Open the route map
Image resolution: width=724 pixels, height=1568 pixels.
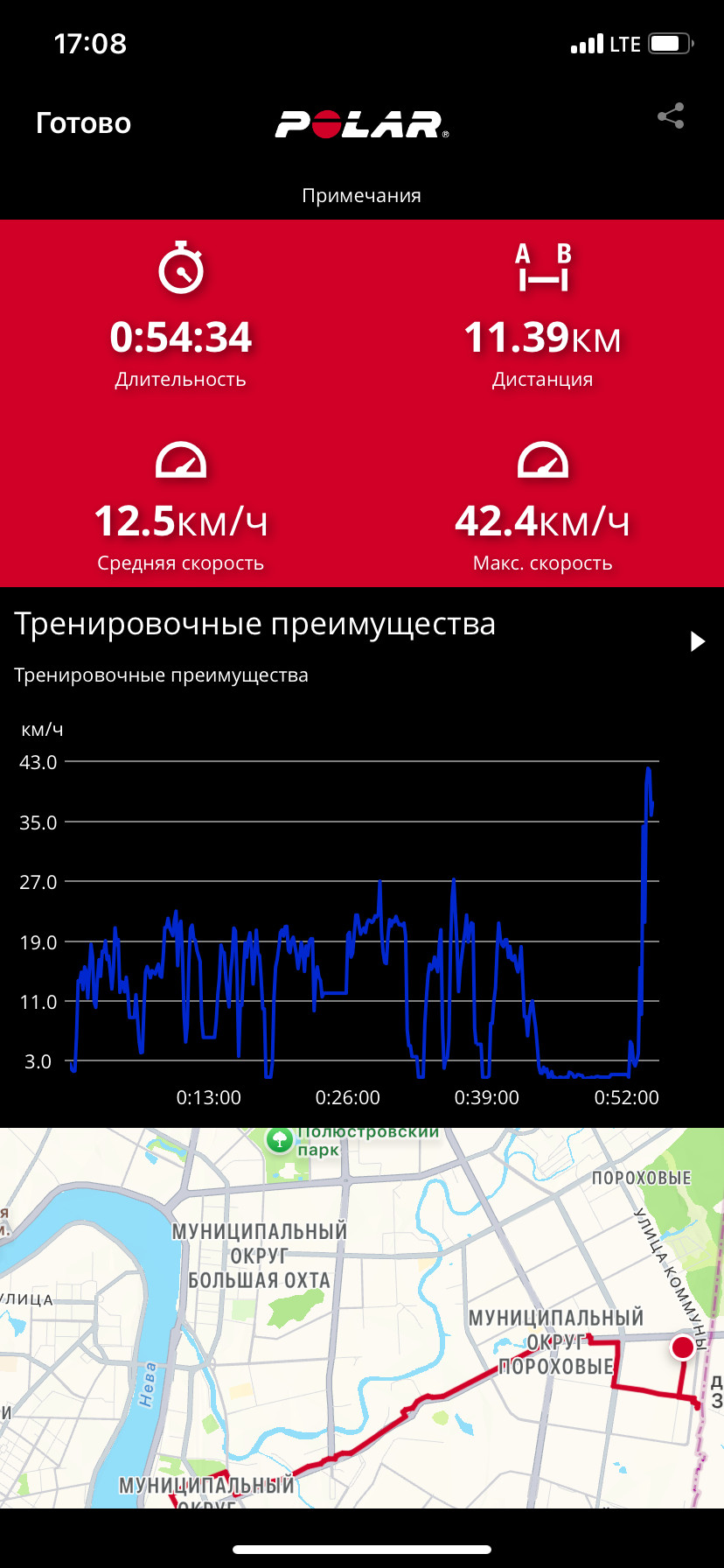coord(362,1318)
